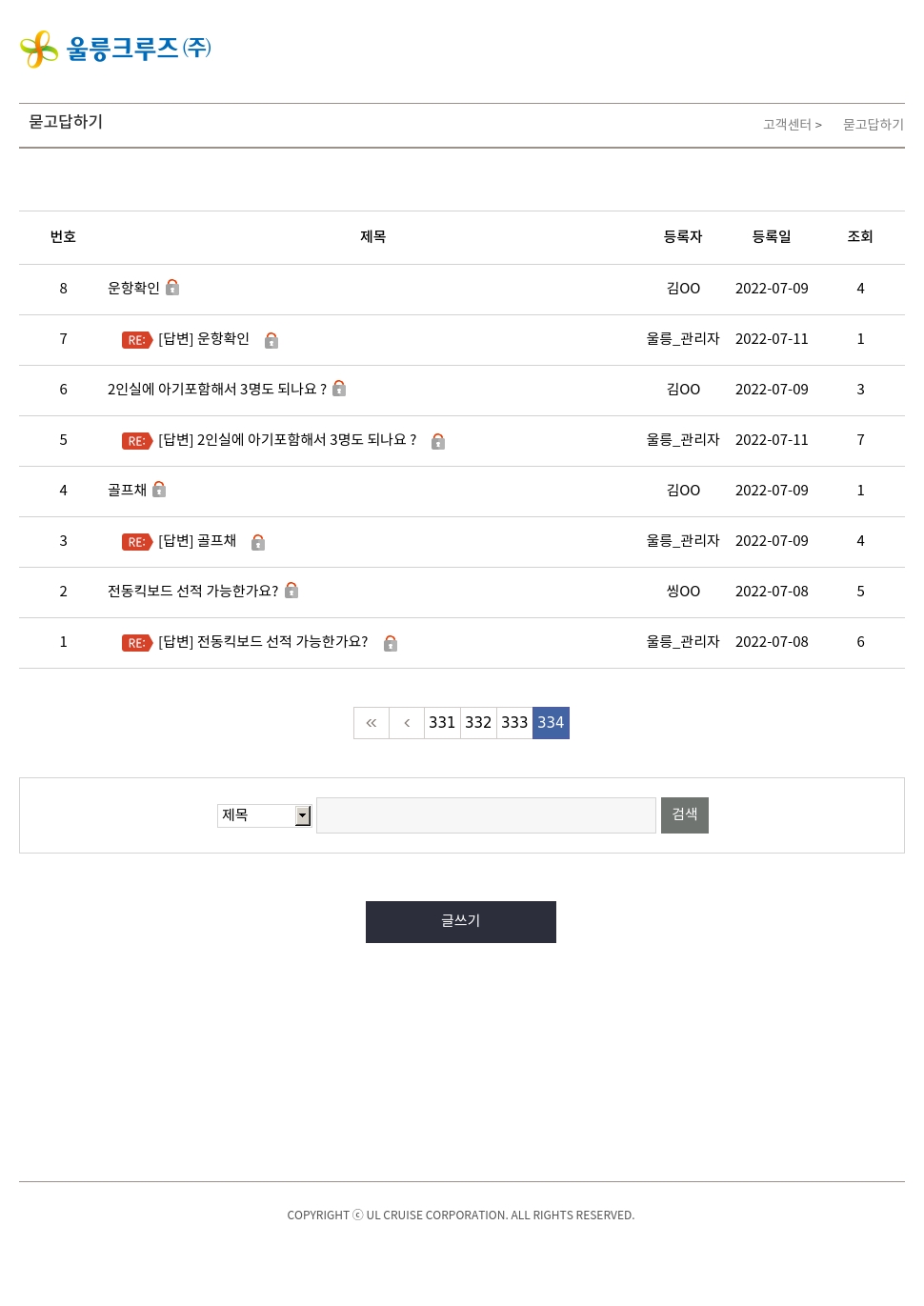Open post 2인실에 아기포함해서 3명도 되나요 ?
Screen dimensions: 924x1306
216,389
